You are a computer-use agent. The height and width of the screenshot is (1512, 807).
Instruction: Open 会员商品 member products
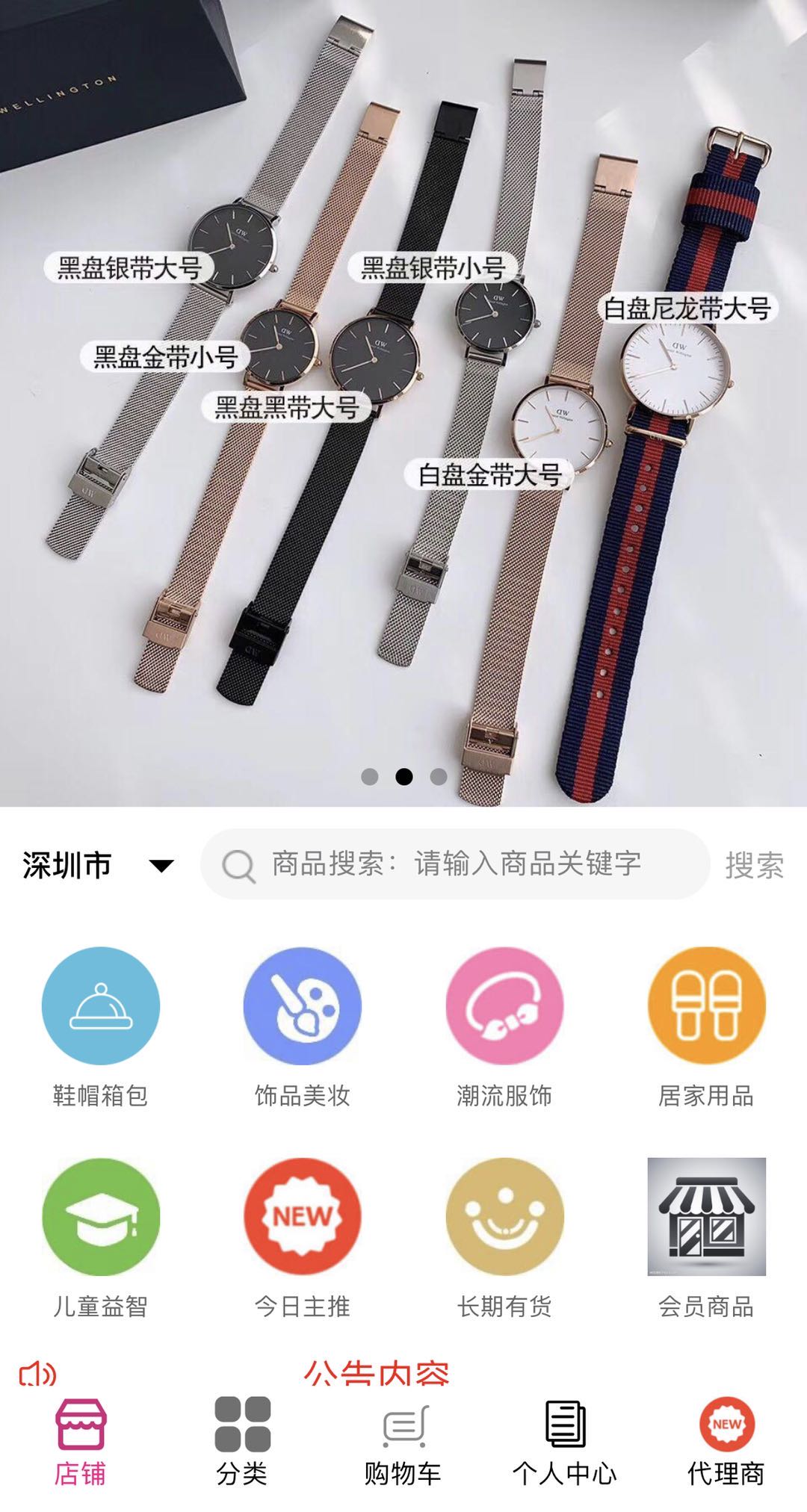click(x=706, y=1238)
